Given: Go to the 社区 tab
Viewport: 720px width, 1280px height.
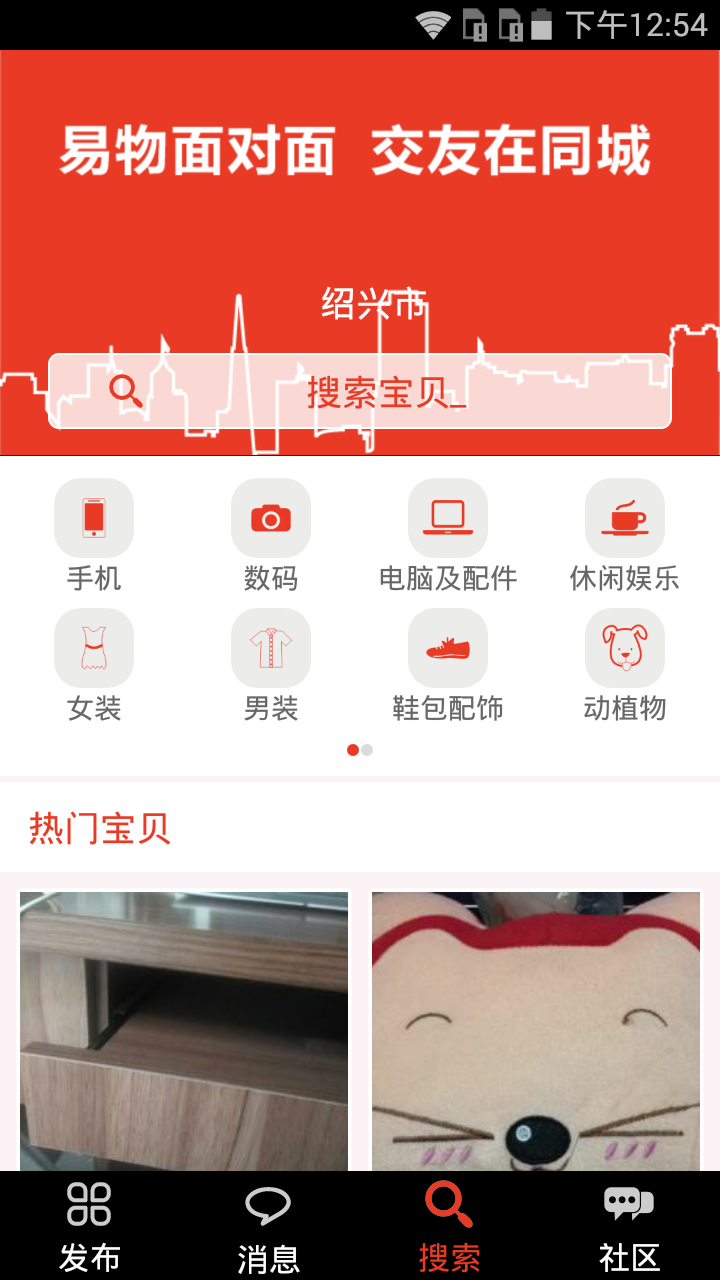Looking at the screenshot, I should pyautogui.click(x=629, y=1226).
